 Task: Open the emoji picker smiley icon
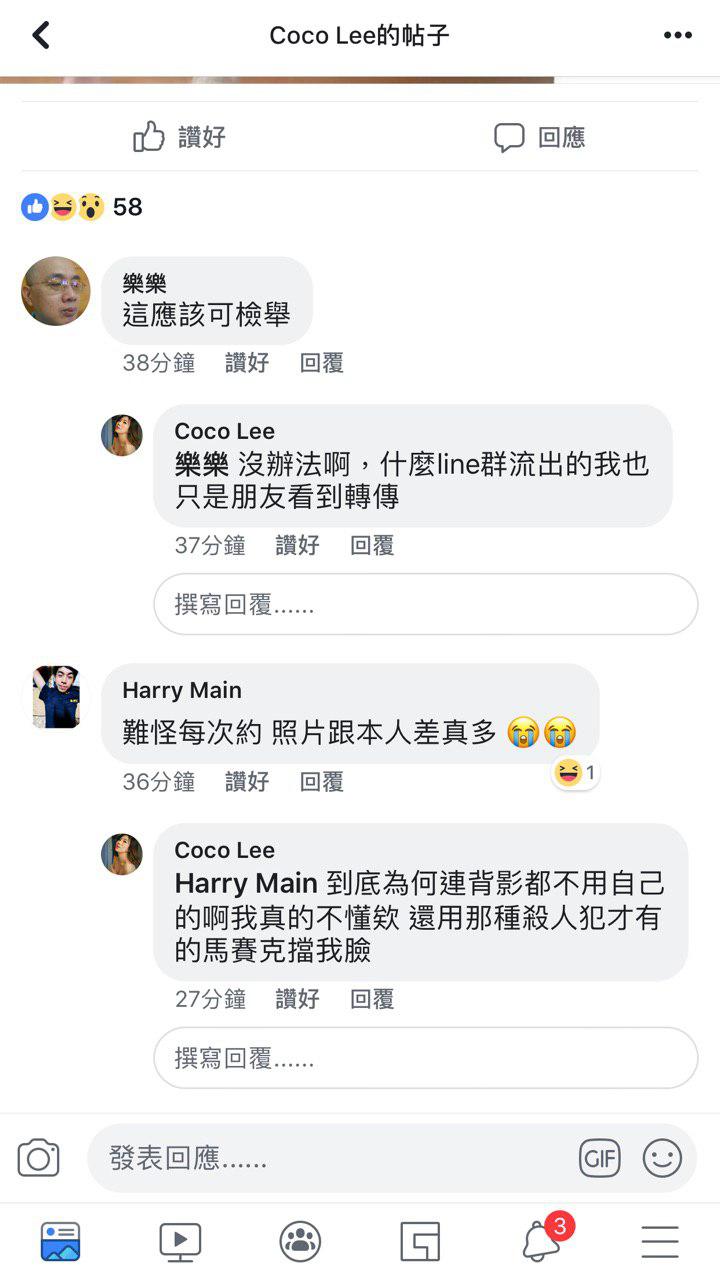pos(662,1158)
